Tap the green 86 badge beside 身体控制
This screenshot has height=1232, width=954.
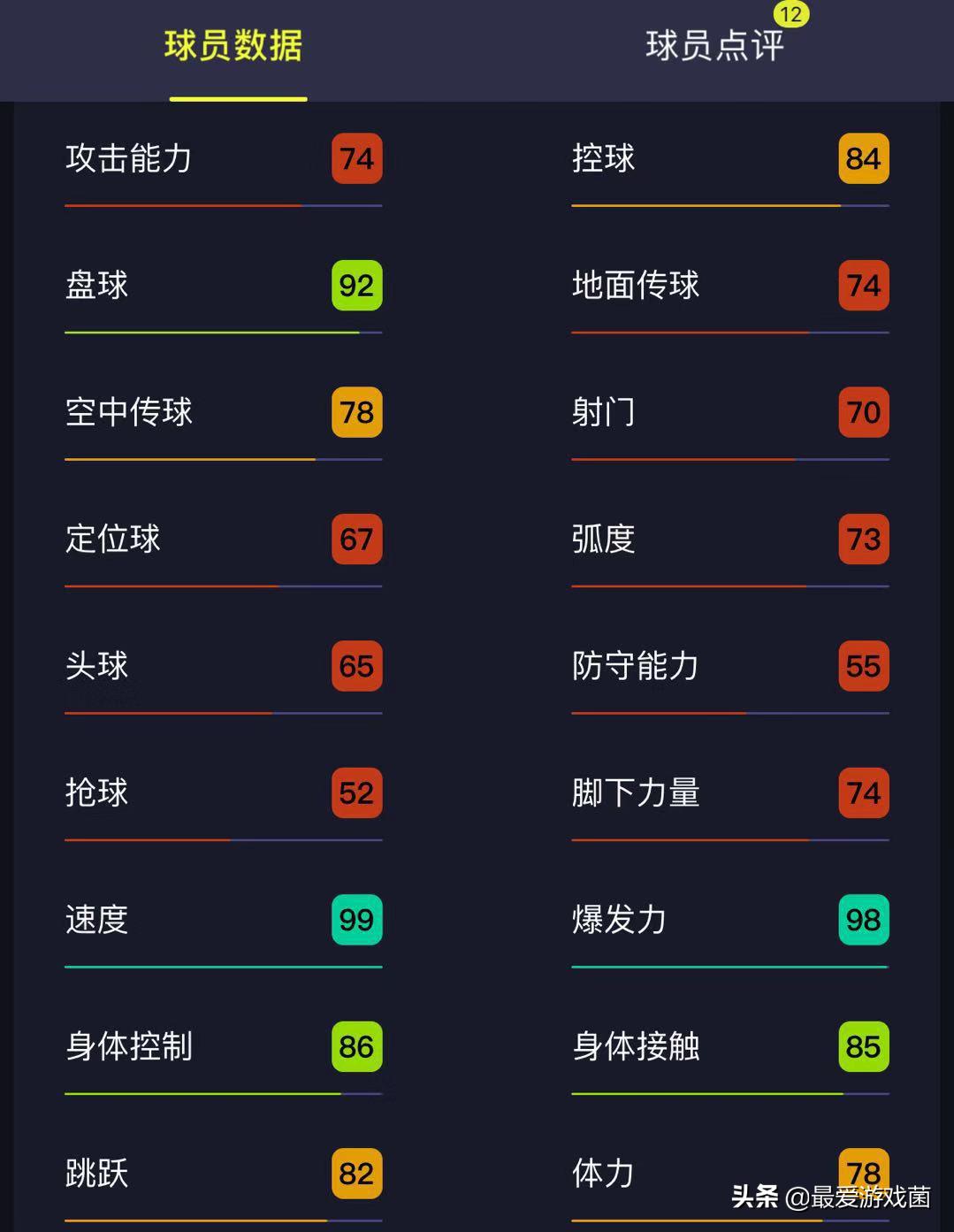point(355,1047)
